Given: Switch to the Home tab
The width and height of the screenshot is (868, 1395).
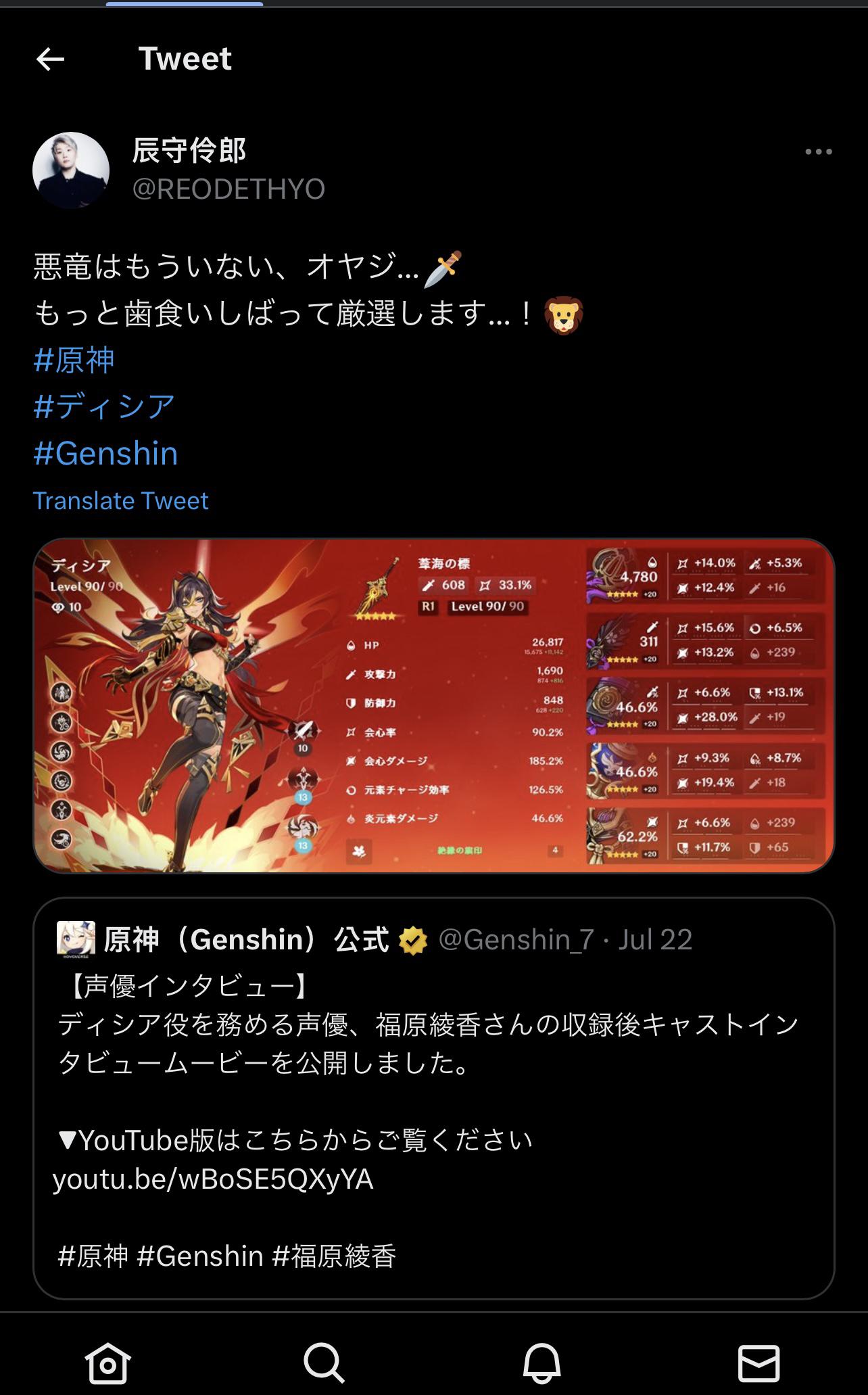Looking at the screenshot, I should [x=108, y=1363].
